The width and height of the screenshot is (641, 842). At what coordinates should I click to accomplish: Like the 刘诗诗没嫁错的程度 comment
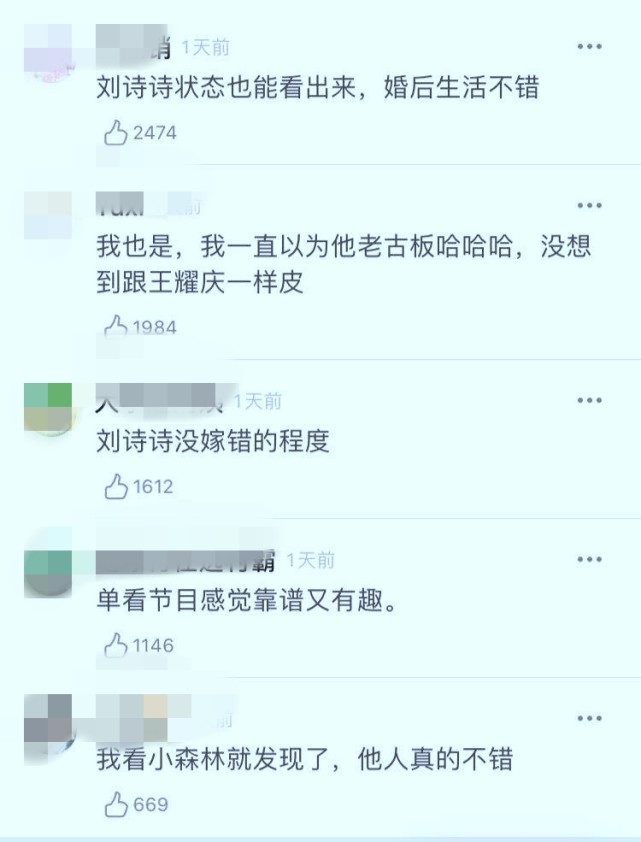point(117,487)
